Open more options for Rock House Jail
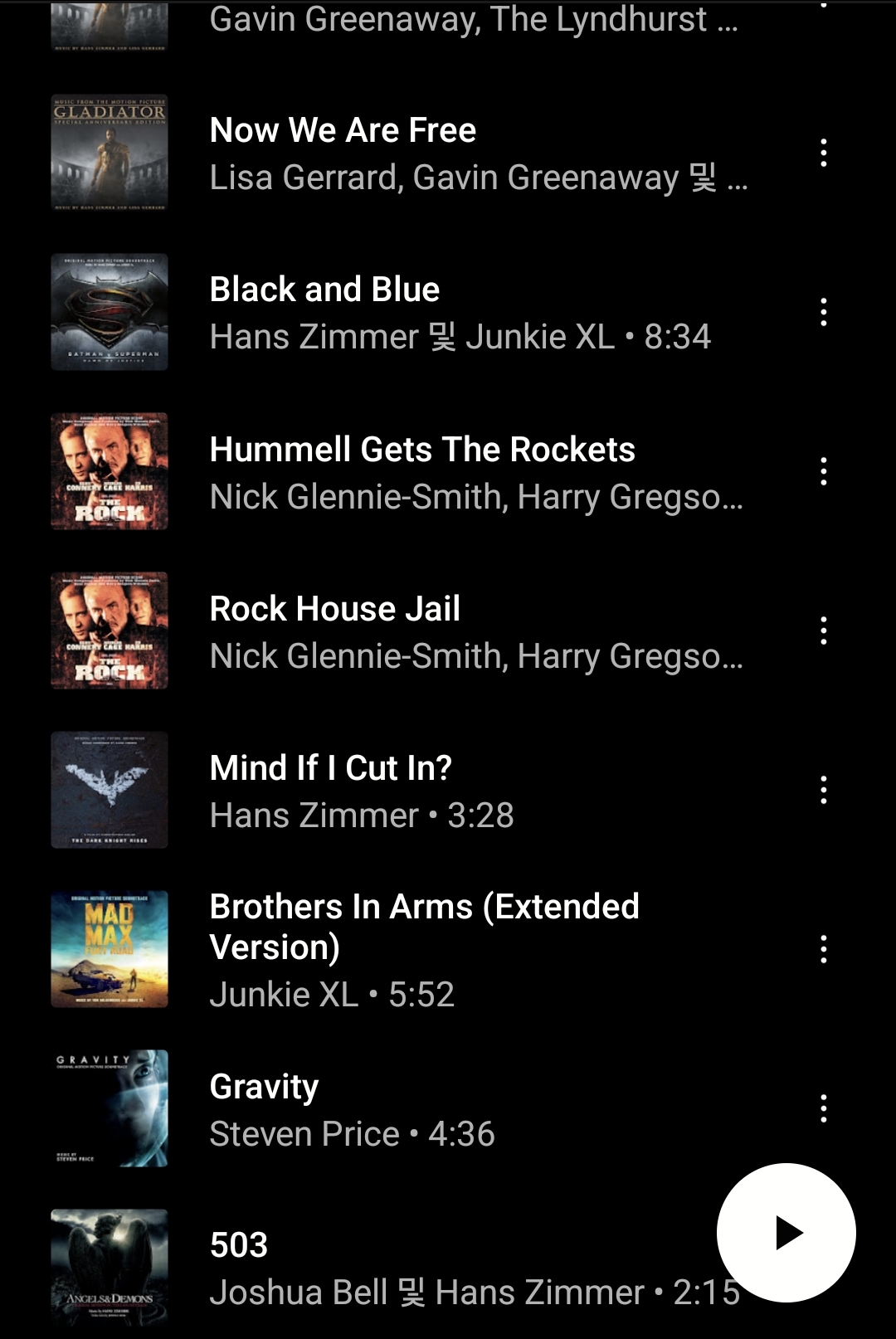This screenshot has width=896, height=1339. click(823, 631)
